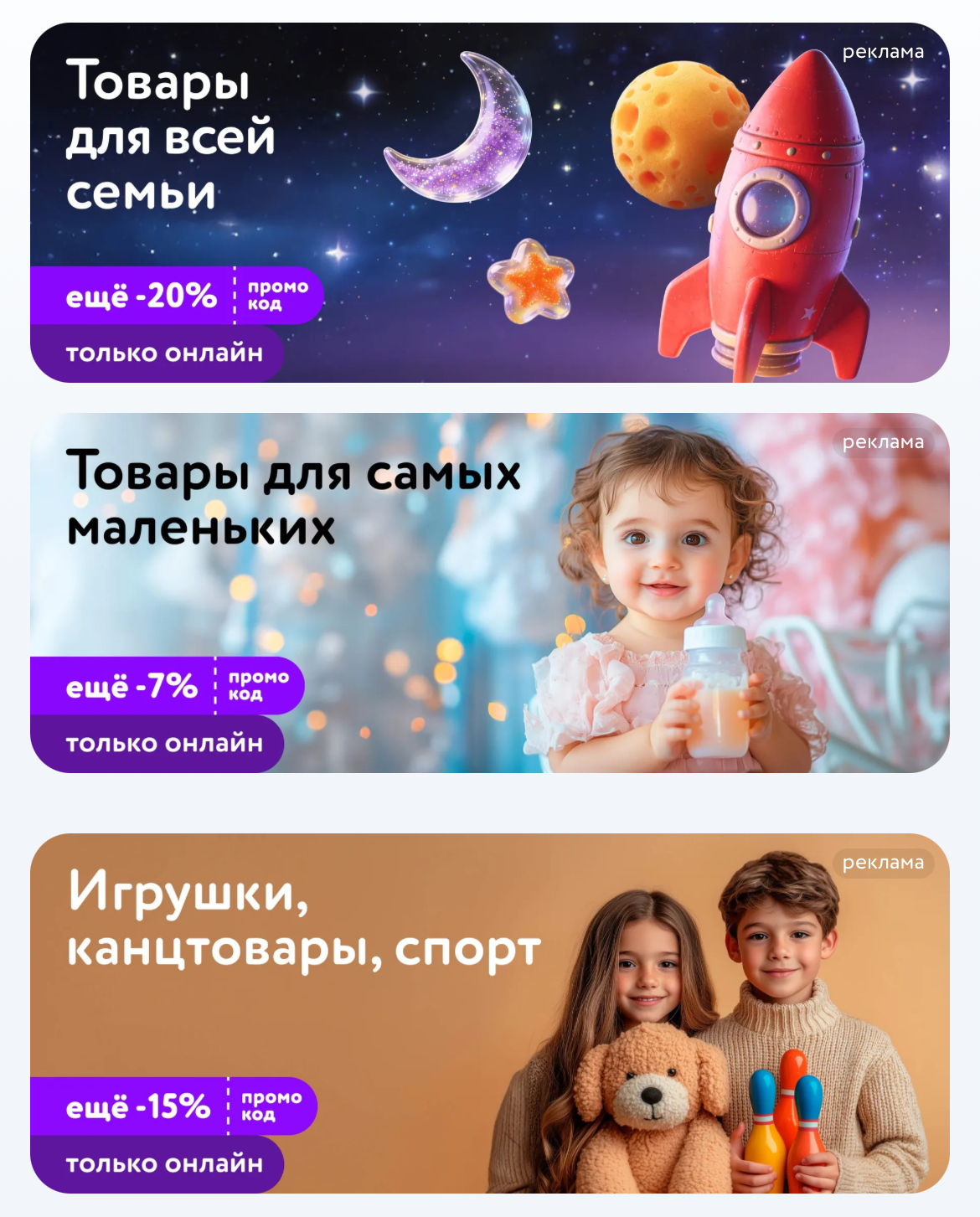Image resolution: width=980 pixels, height=1217 pixels.
Task: Open the 'Товары для самых маленьких' banner
Action: [x=489, y=593]
